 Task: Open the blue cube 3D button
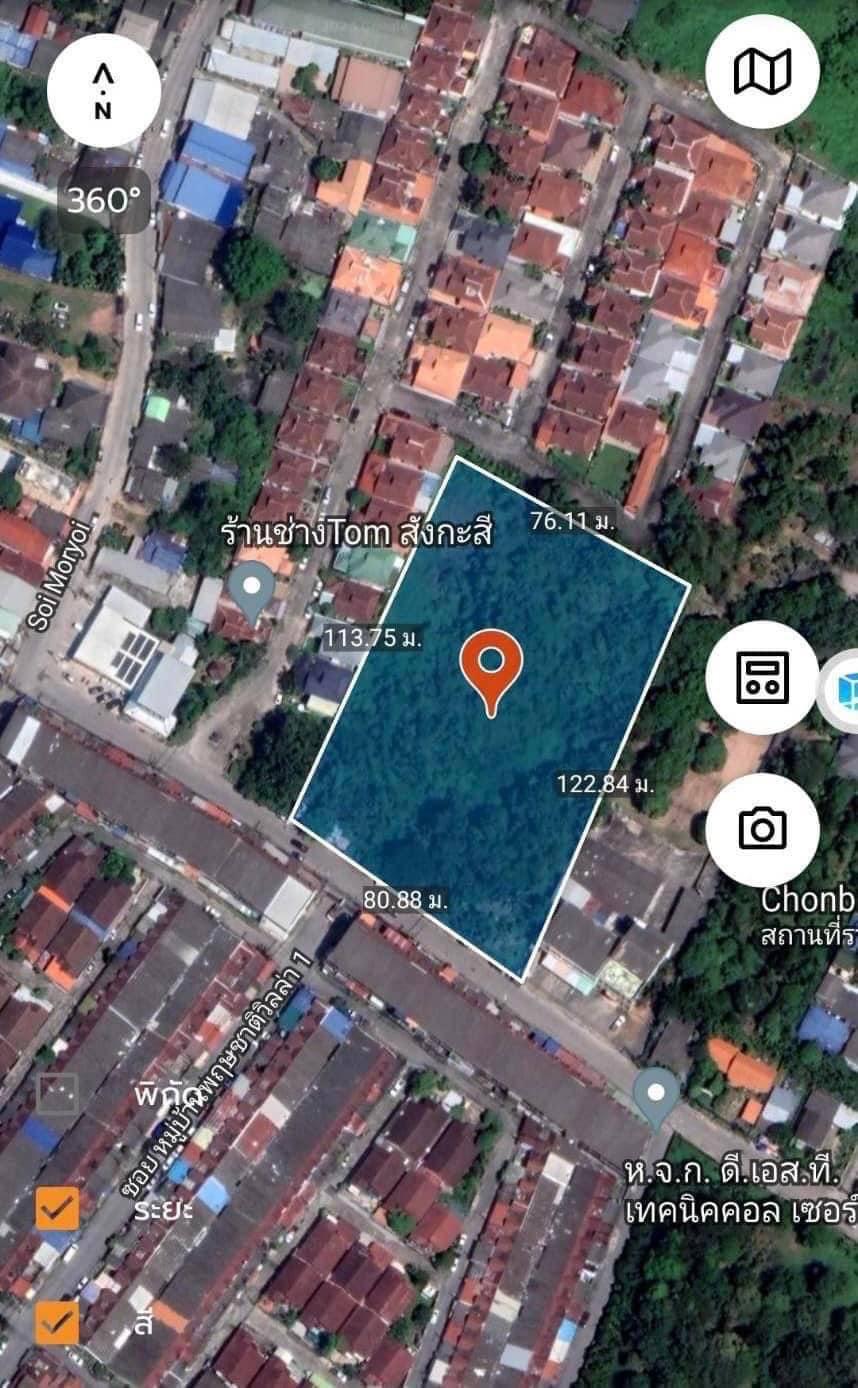[841, 691]
